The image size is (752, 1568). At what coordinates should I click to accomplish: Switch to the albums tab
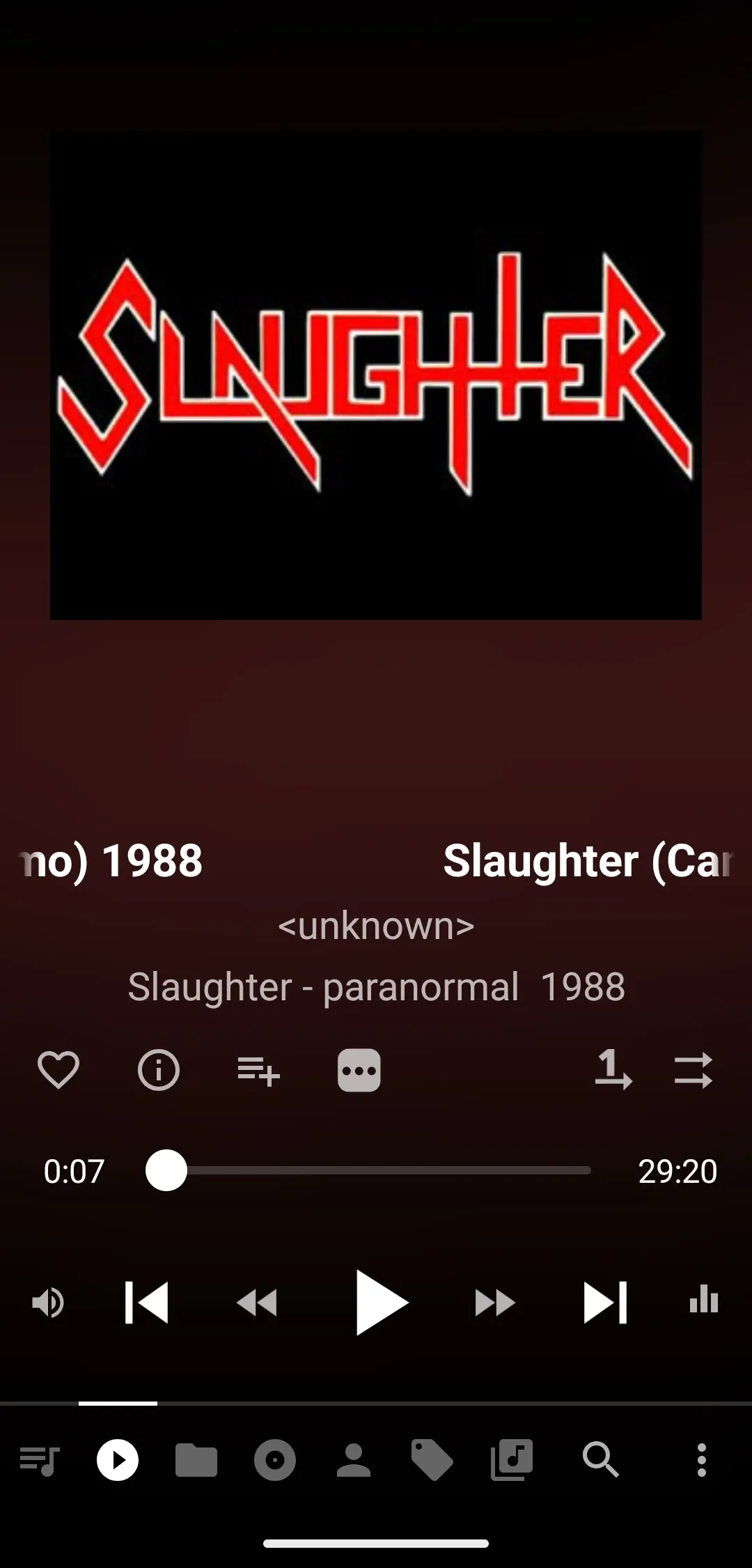pyautogui.click(x=275, y=1459)
